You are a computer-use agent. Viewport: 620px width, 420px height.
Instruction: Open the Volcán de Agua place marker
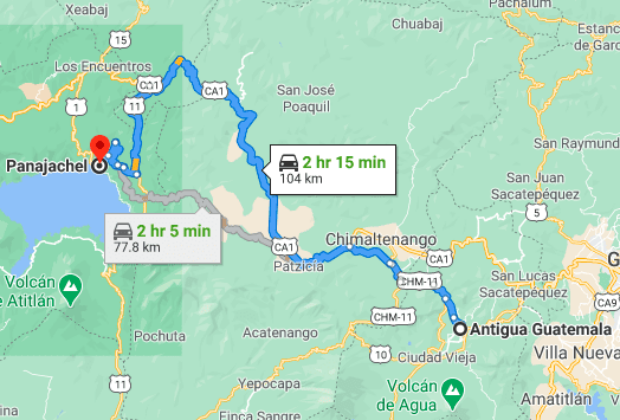tap(455, 388)
